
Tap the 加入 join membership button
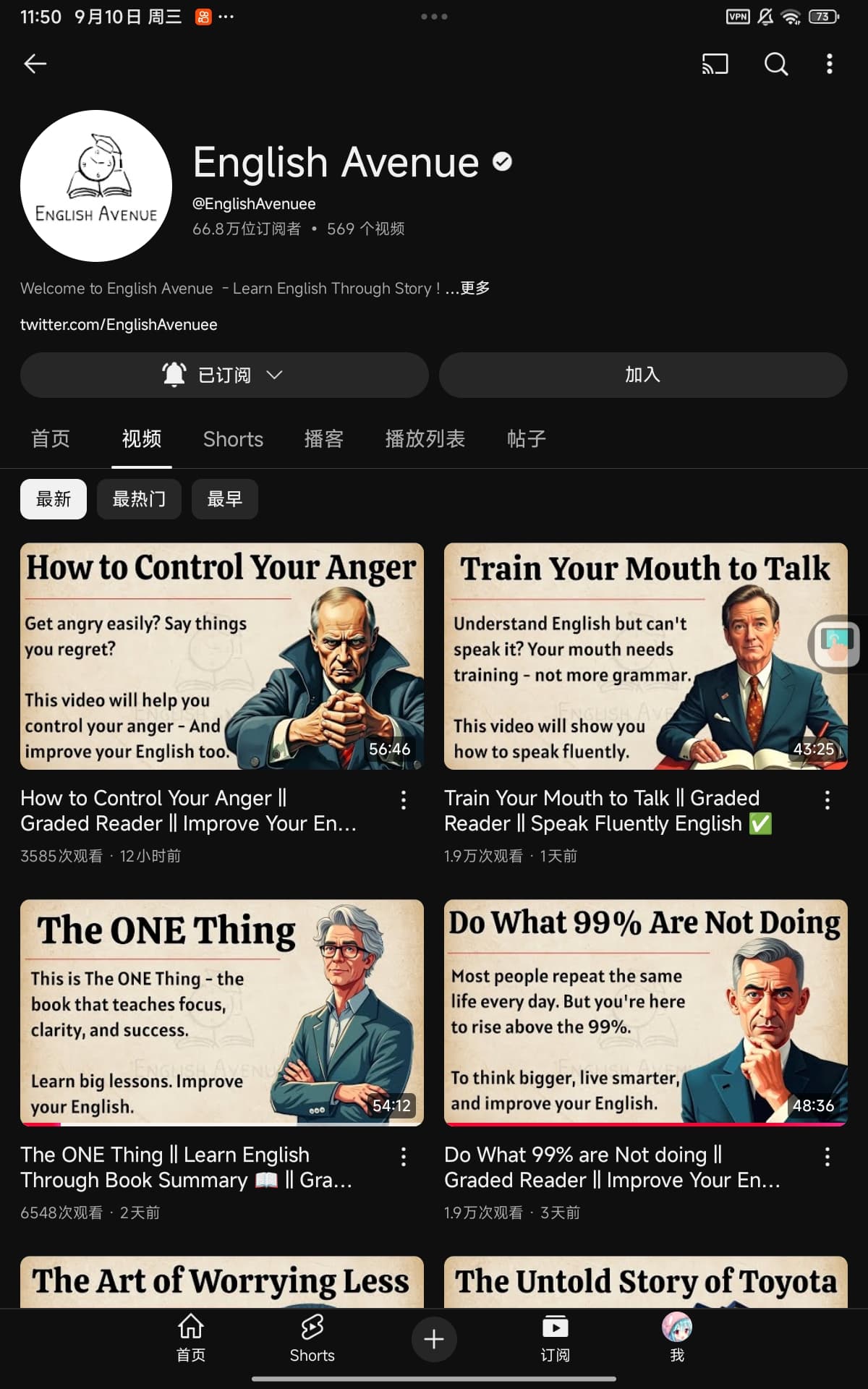click(643, 375)
